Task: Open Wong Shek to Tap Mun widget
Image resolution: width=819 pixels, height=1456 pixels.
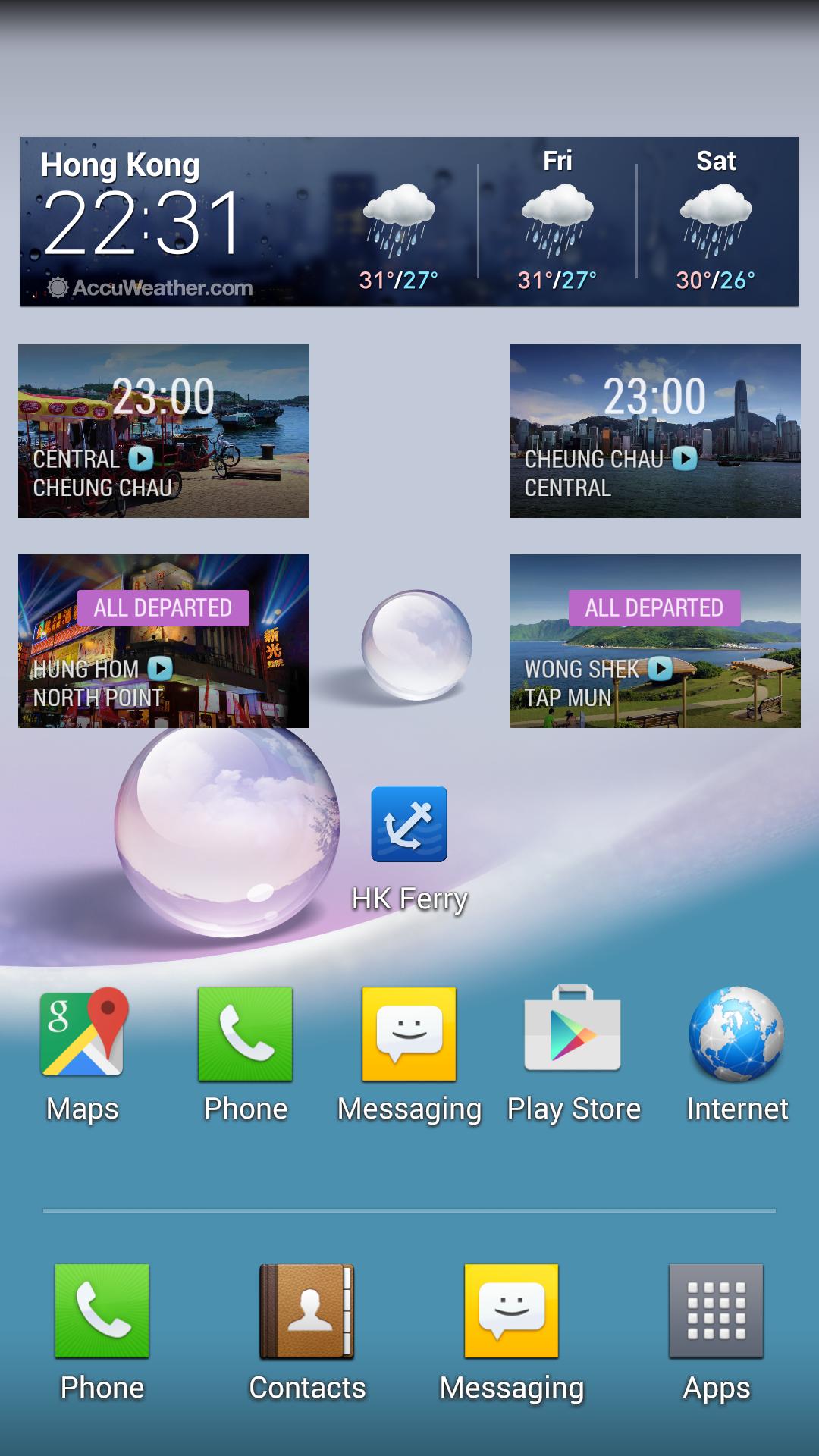Action: [x=654, y=641]
